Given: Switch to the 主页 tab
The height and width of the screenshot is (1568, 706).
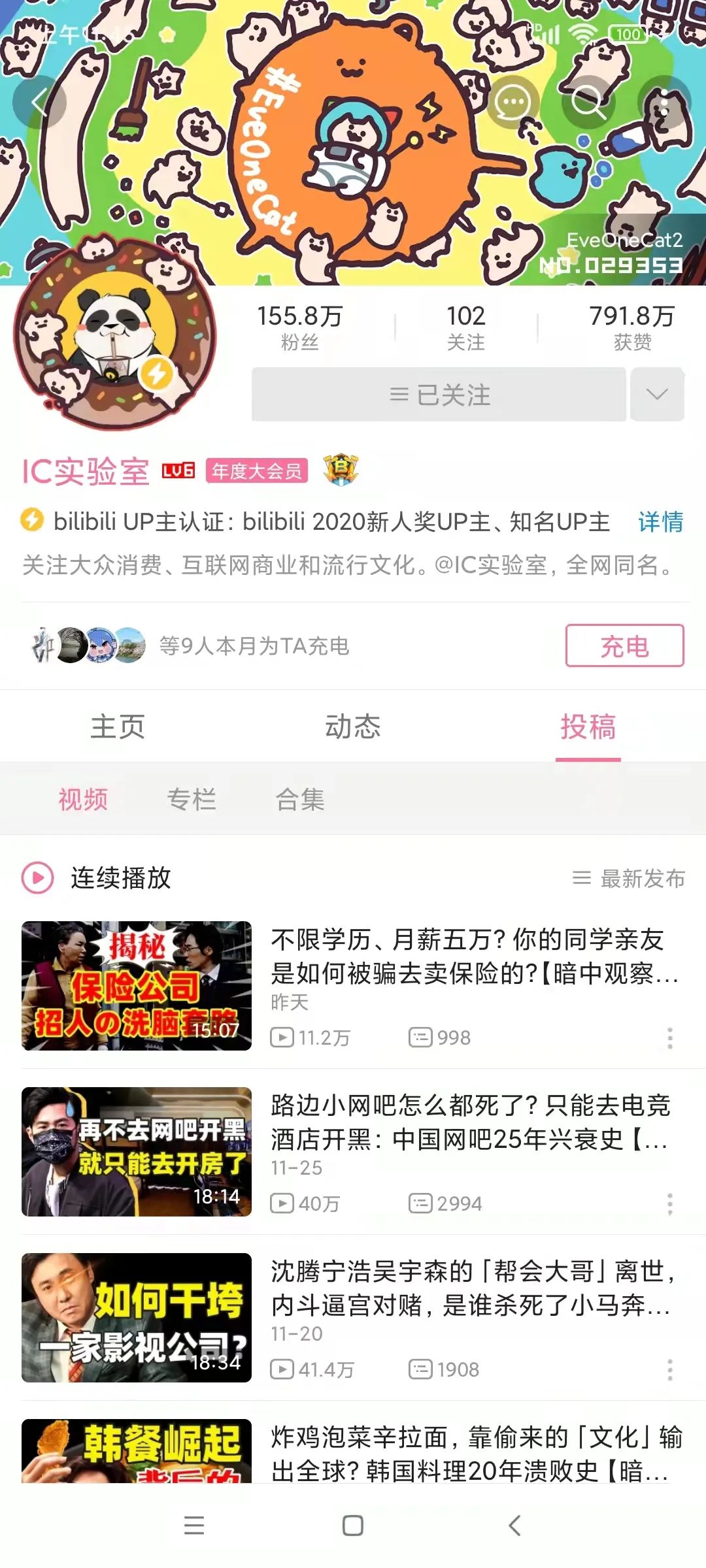Looking at the screenshot, I should tap(118, 727).
